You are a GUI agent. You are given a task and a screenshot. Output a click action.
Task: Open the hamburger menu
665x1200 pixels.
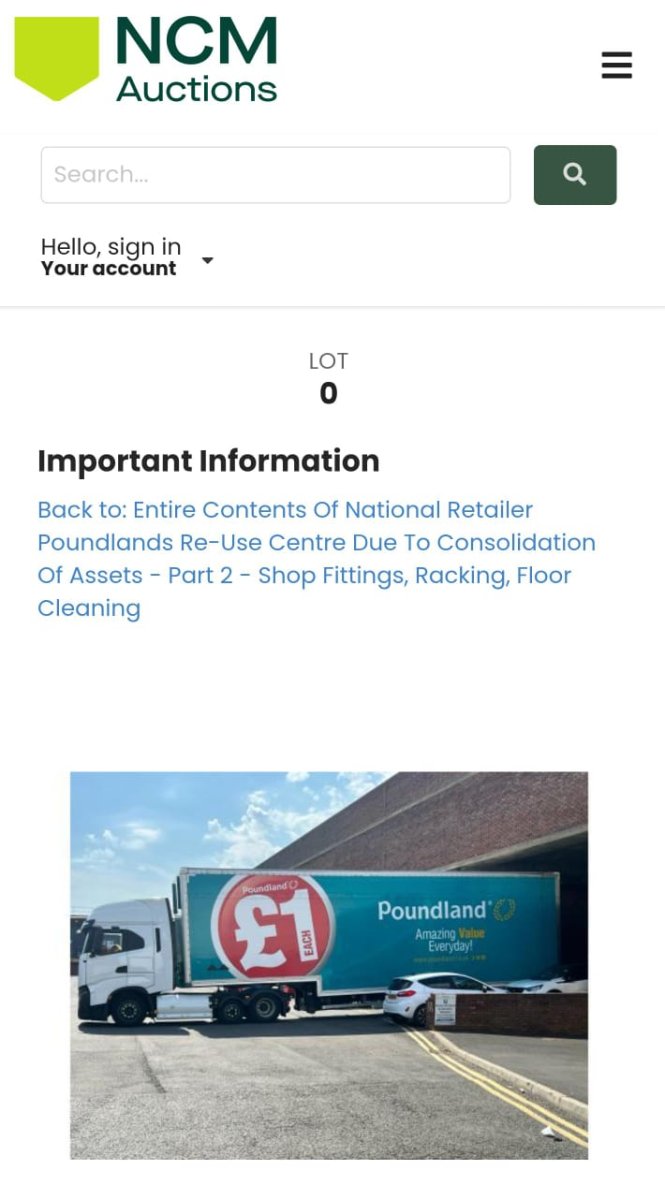(616, 65)
